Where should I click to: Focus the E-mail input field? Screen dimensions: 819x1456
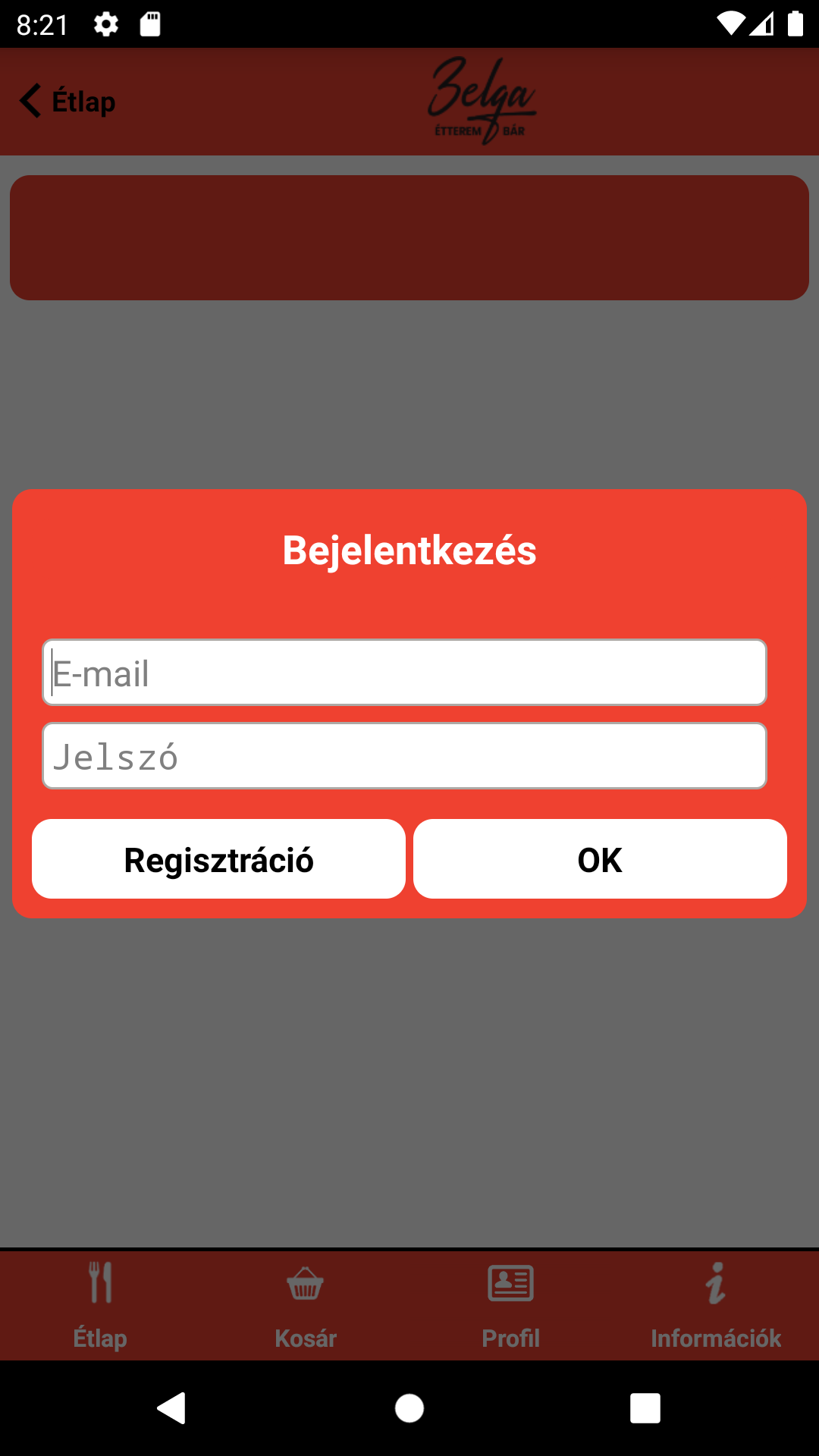tap(404, 673)
